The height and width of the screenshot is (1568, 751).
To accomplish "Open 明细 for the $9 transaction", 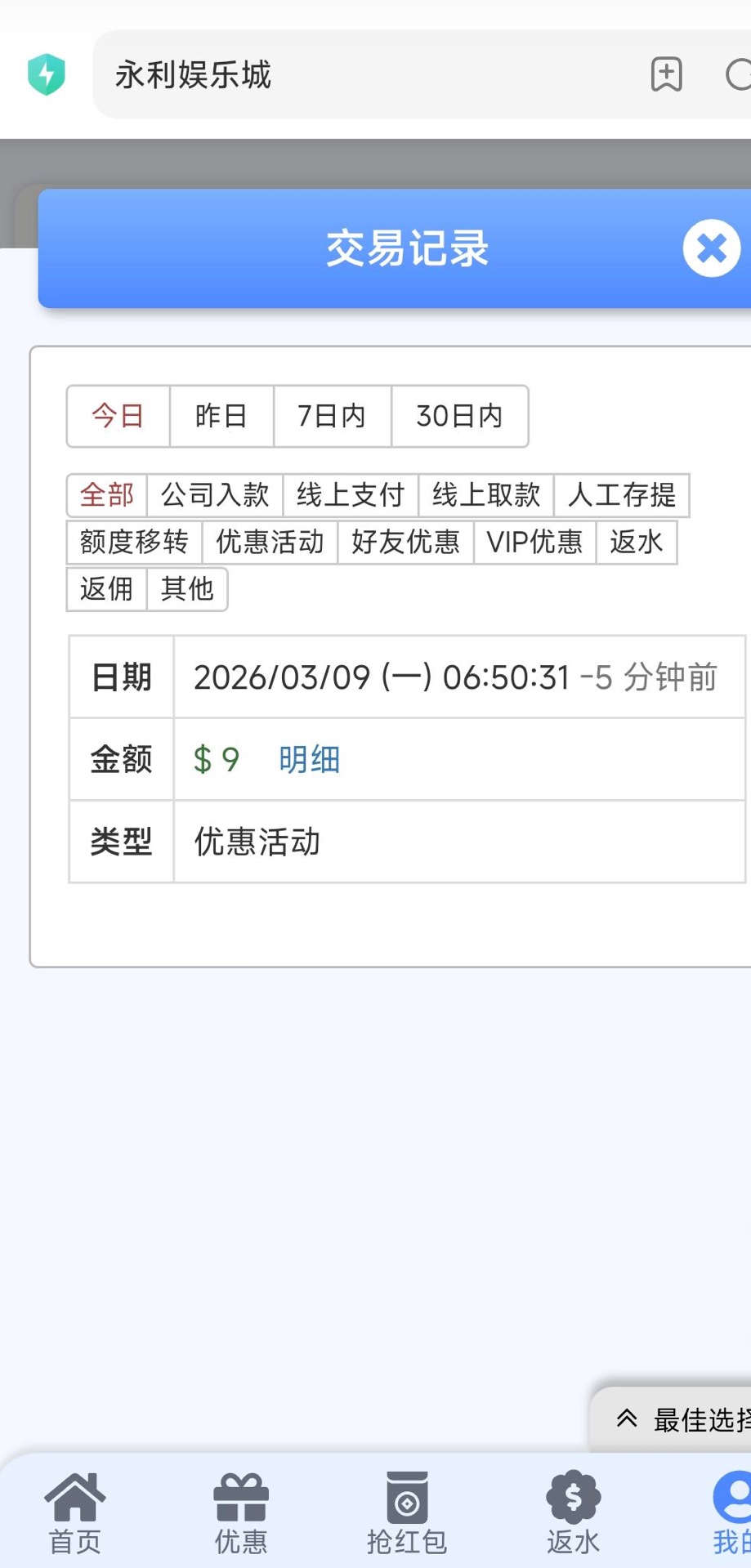I will tap(309, 760).
